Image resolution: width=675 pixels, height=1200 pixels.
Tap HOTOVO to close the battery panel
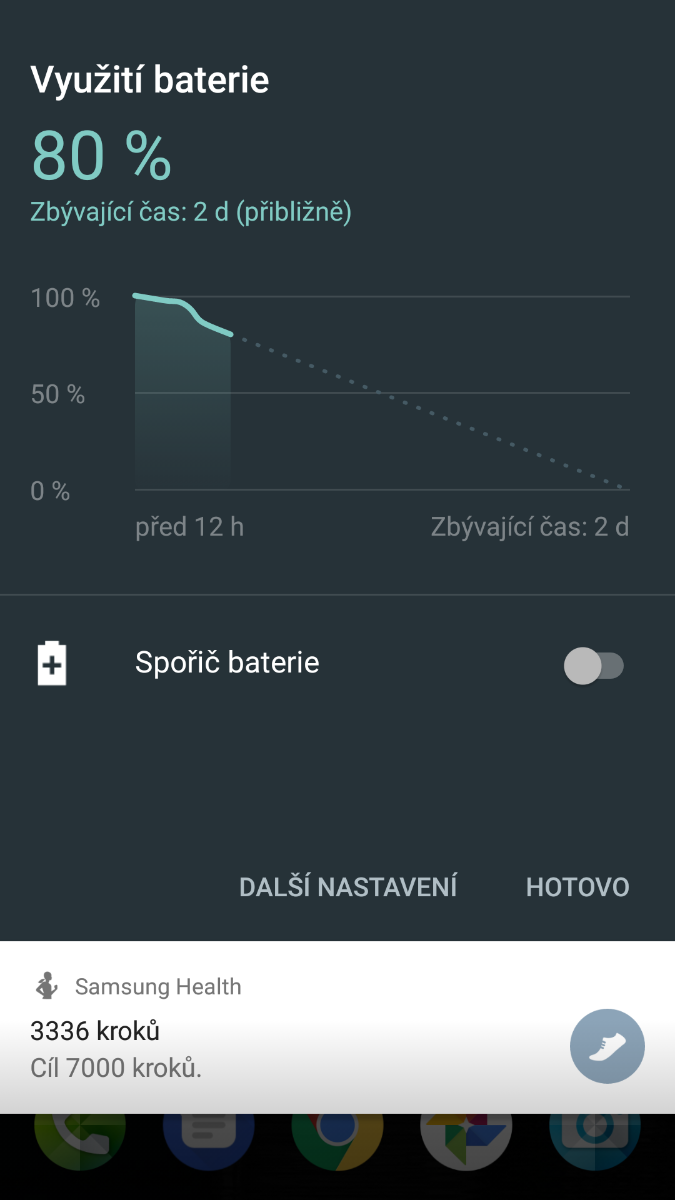577,887
